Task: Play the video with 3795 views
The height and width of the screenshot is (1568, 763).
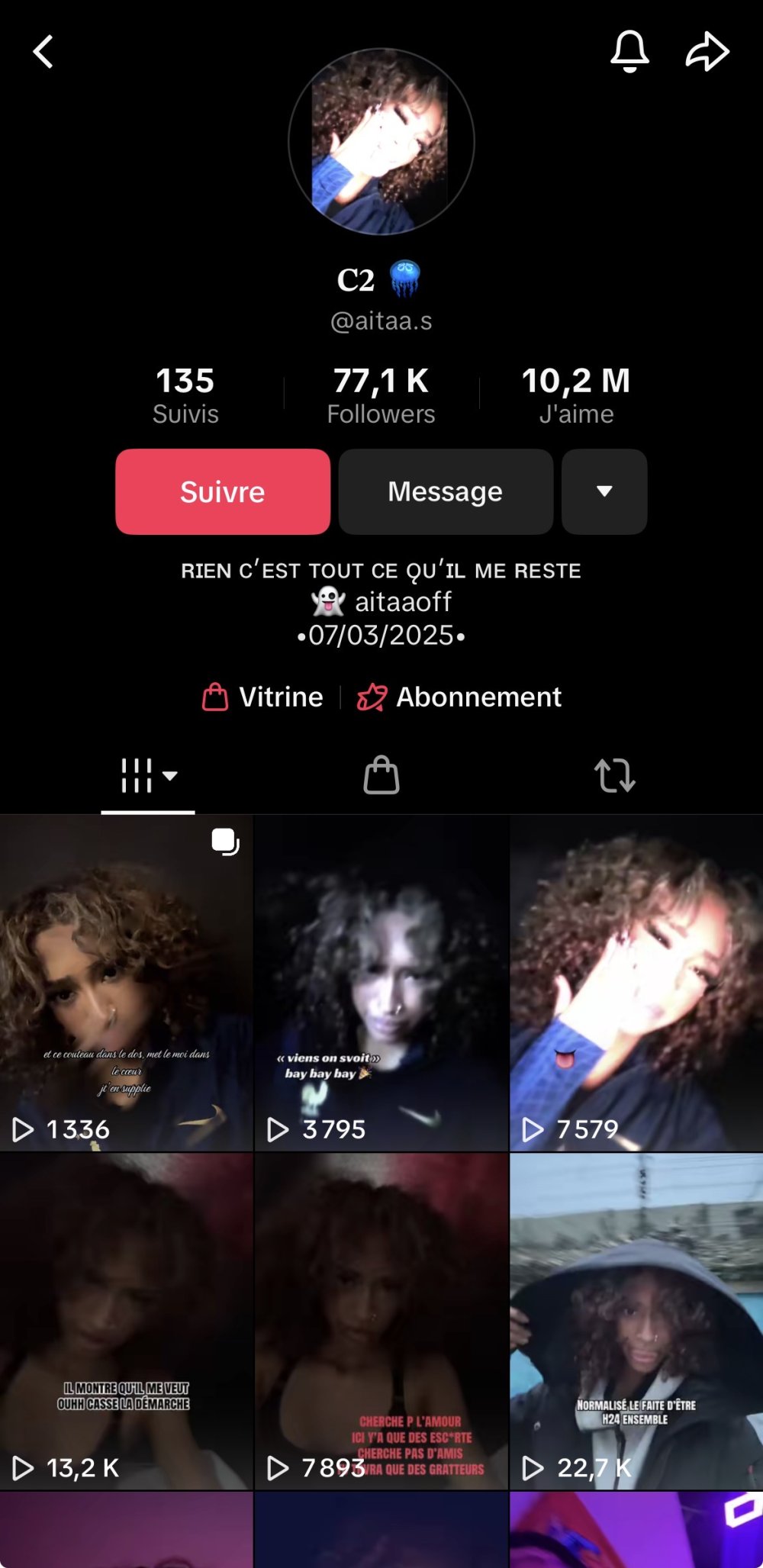Action: coord(381,983)
